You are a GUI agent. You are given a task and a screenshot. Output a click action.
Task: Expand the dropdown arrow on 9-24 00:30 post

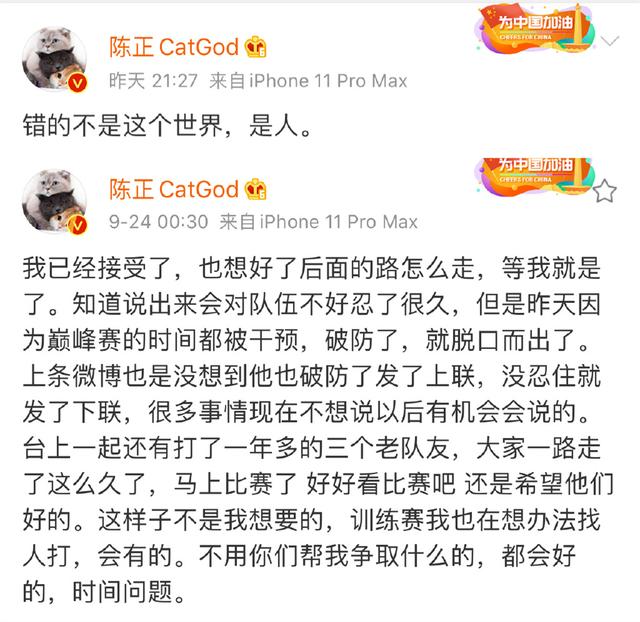pos(607,189)
